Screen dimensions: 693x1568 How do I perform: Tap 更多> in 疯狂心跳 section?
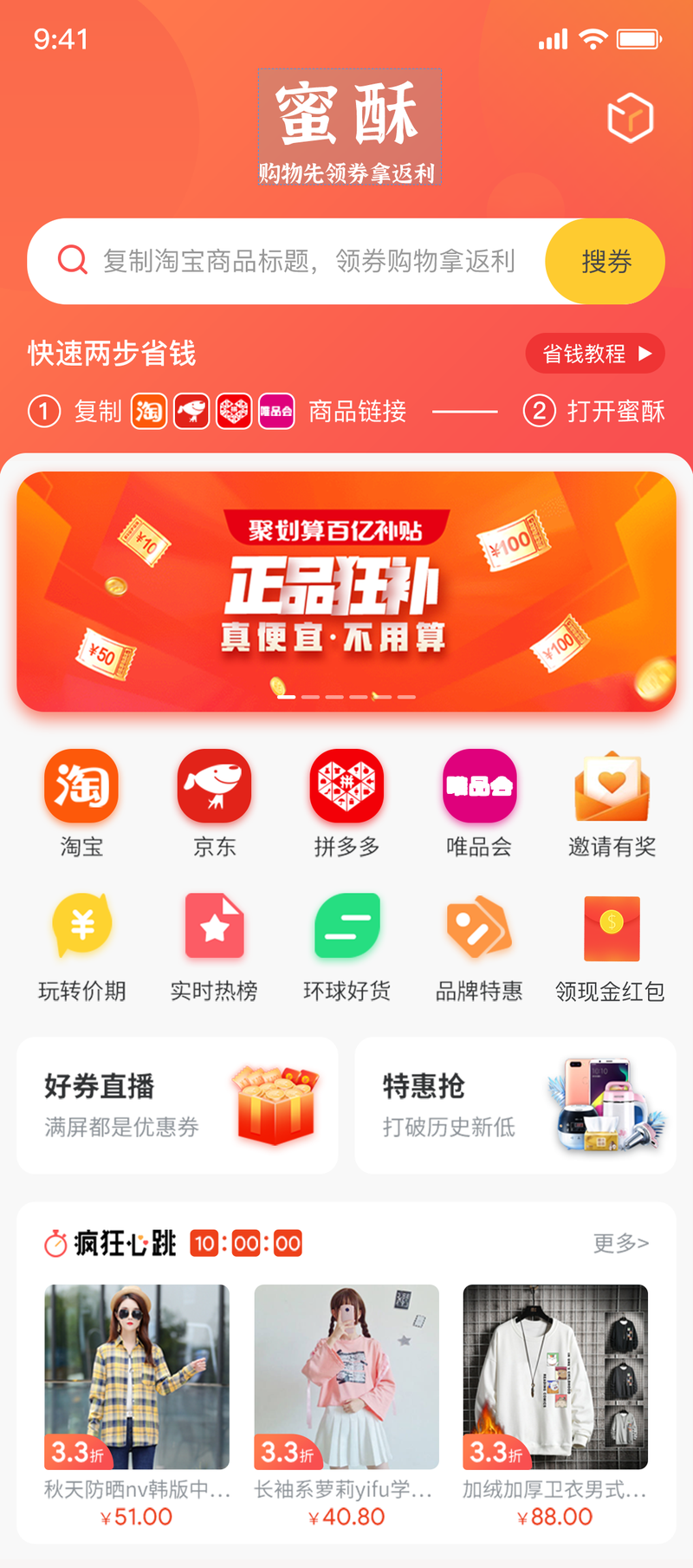click(x=620, y=1243)
